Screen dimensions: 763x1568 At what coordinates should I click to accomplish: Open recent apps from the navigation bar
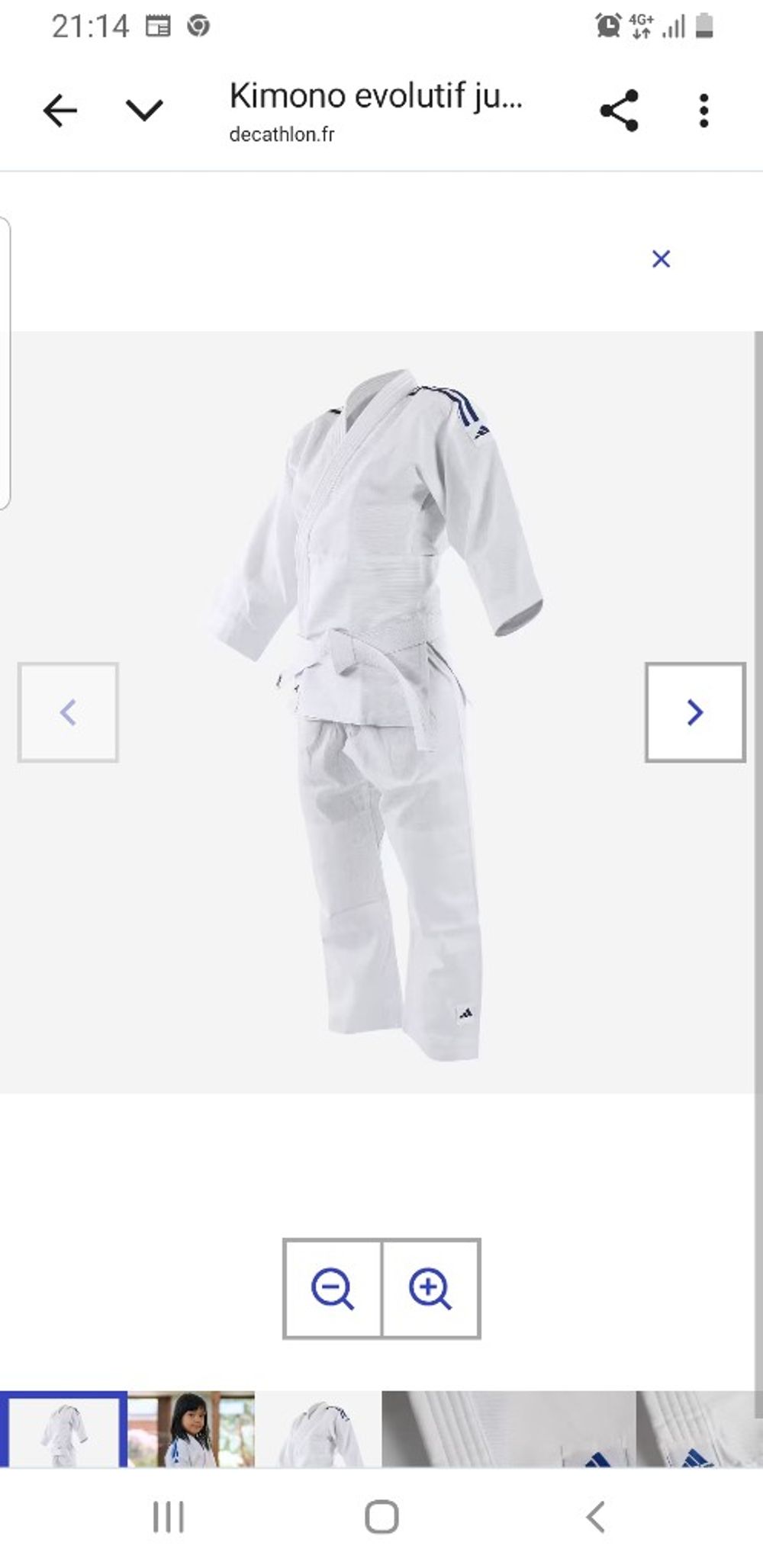pos(168,1518)
